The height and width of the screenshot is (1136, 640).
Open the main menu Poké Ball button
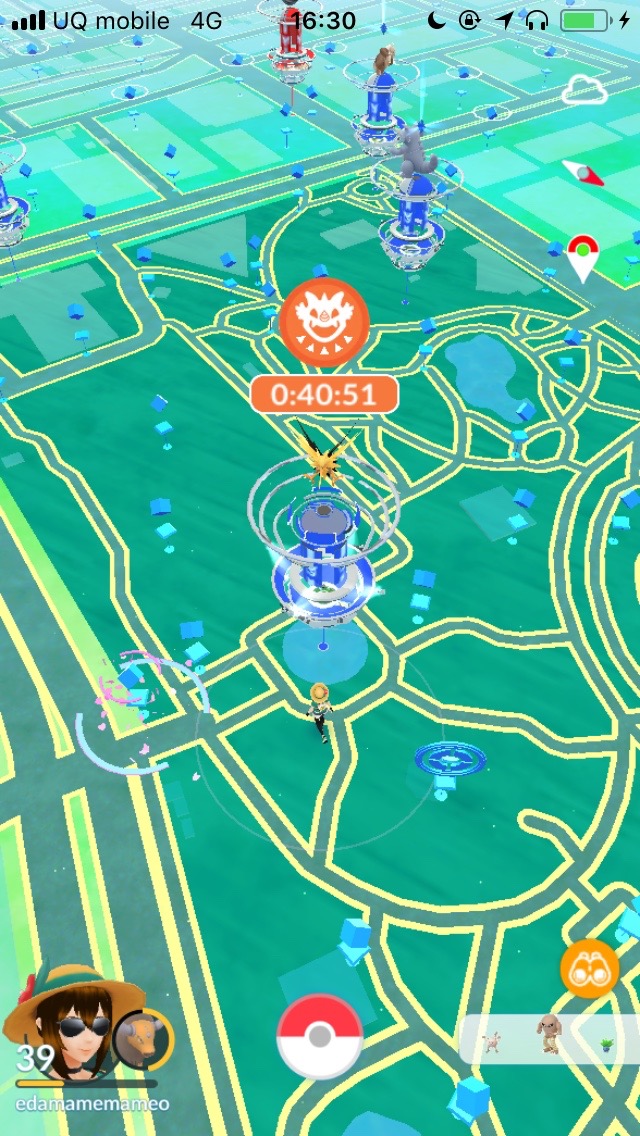(x=318, y=1035)
